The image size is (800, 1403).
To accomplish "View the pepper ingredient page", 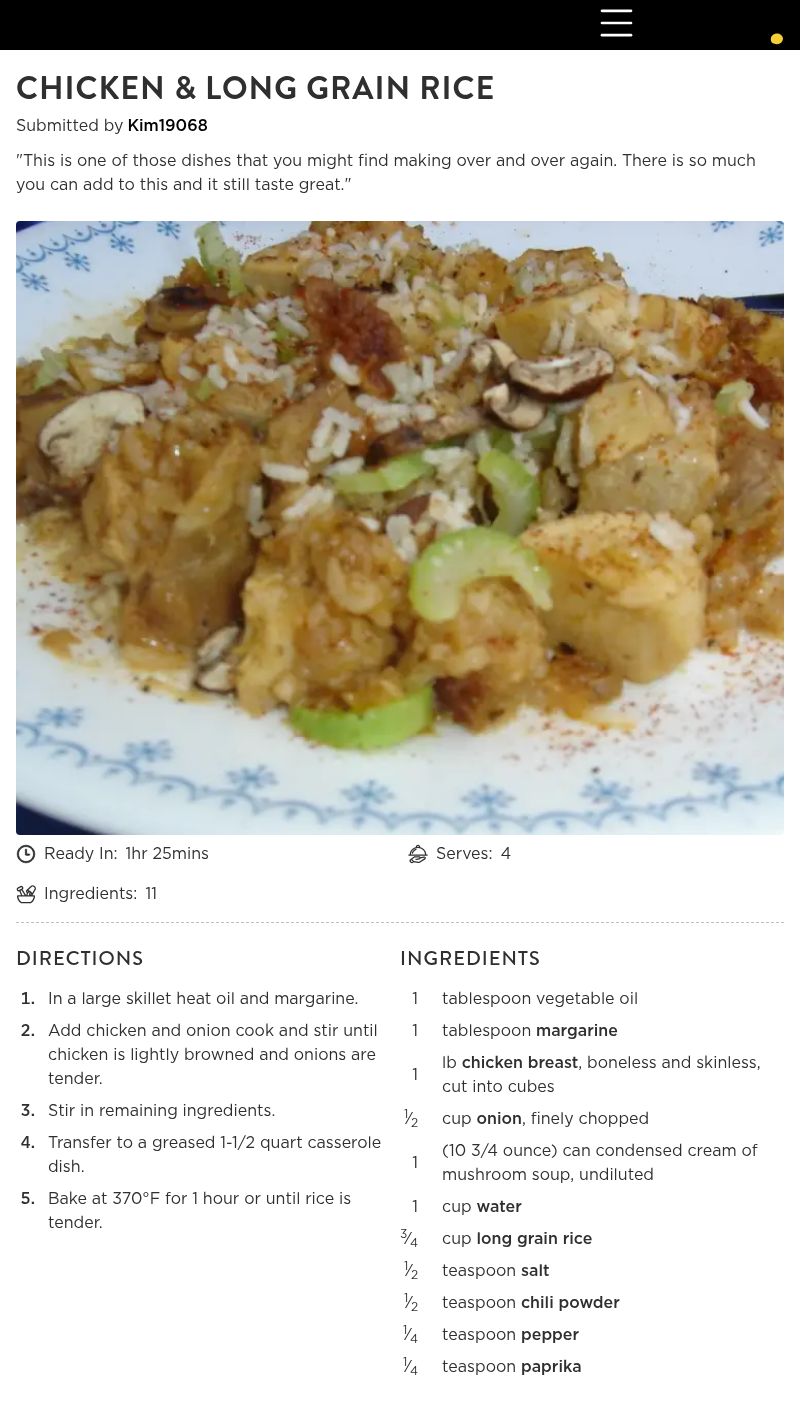I will (549, 1335).
